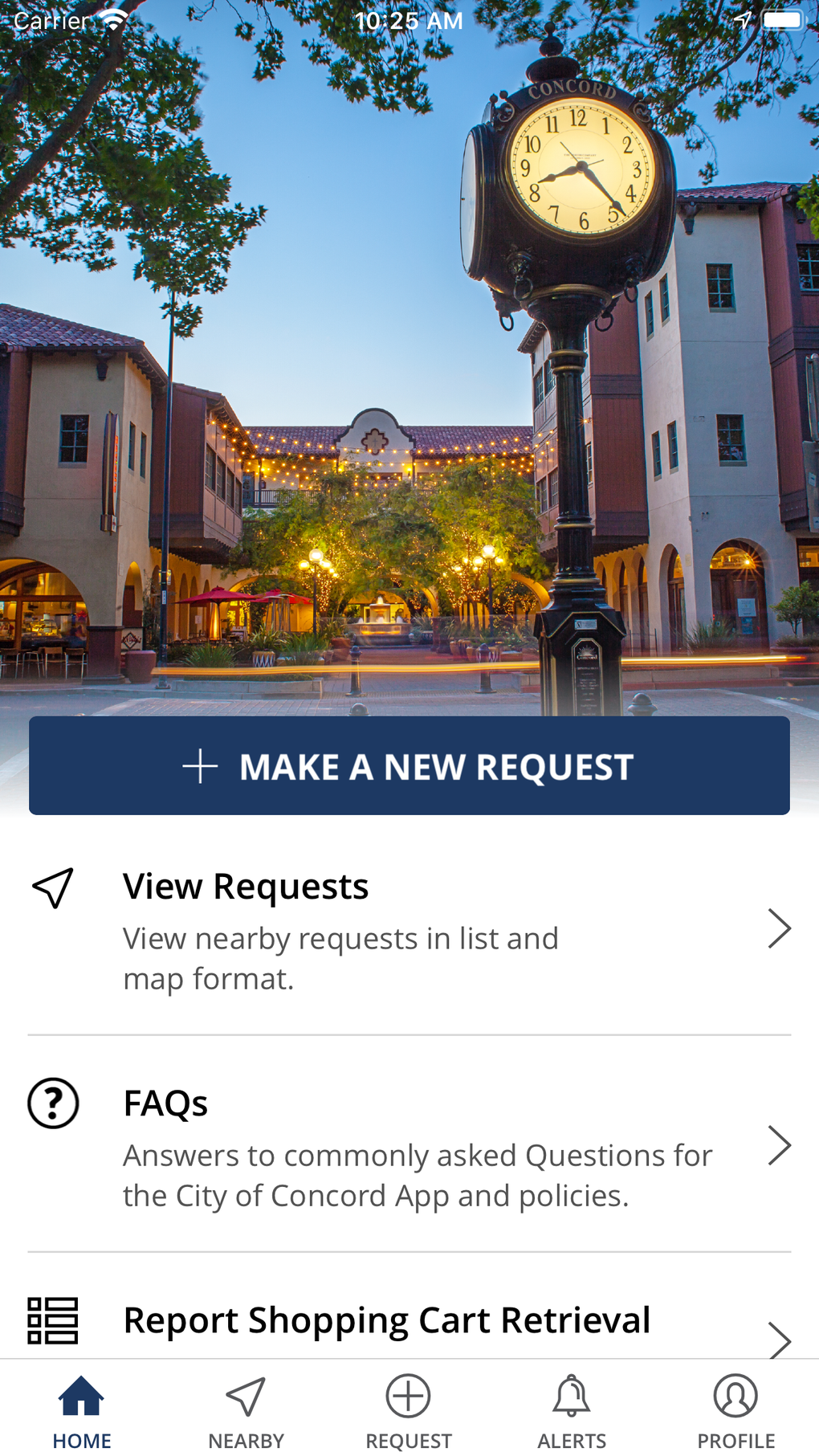Expand the View Requests chevron

click(x=780, y=928)
